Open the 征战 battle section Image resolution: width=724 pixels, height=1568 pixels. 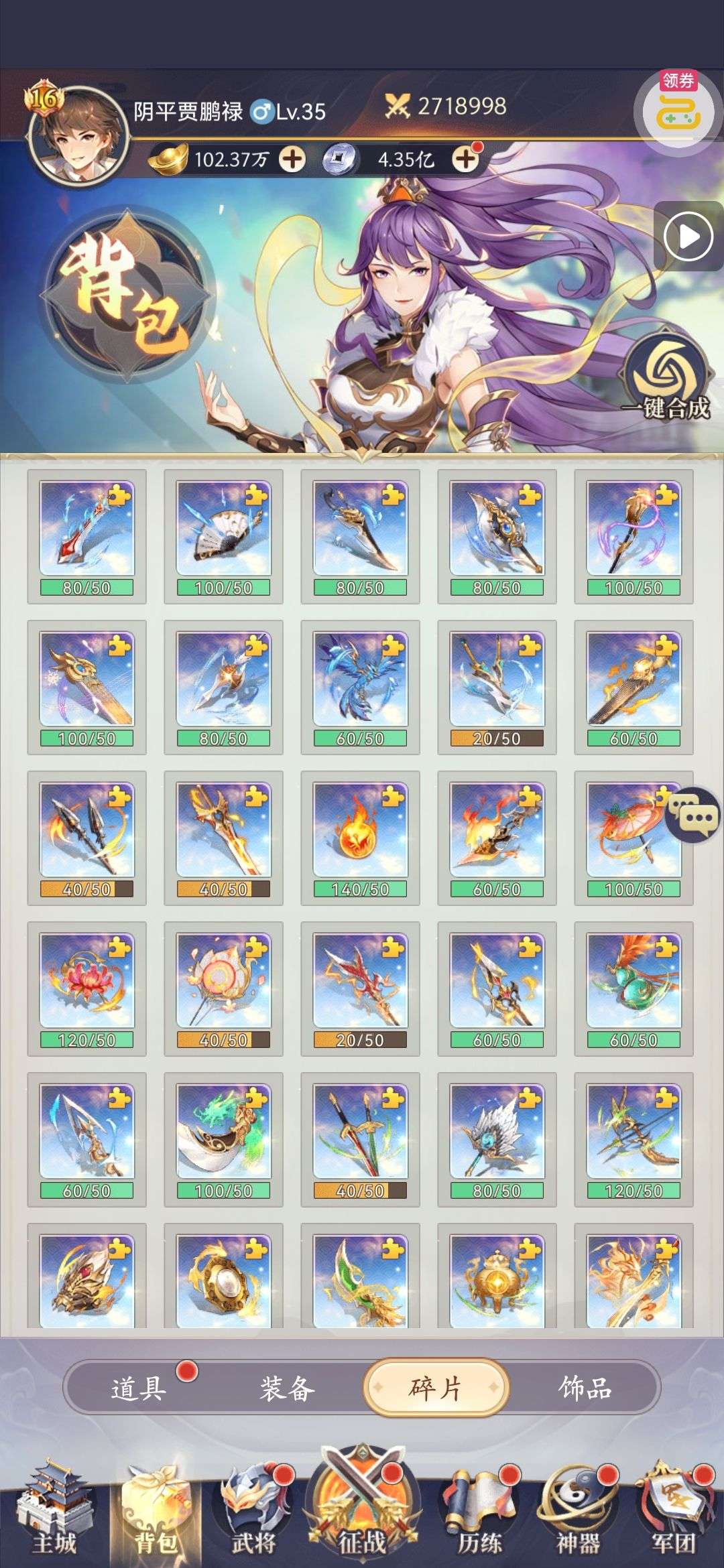click(x=362, y=1508)
